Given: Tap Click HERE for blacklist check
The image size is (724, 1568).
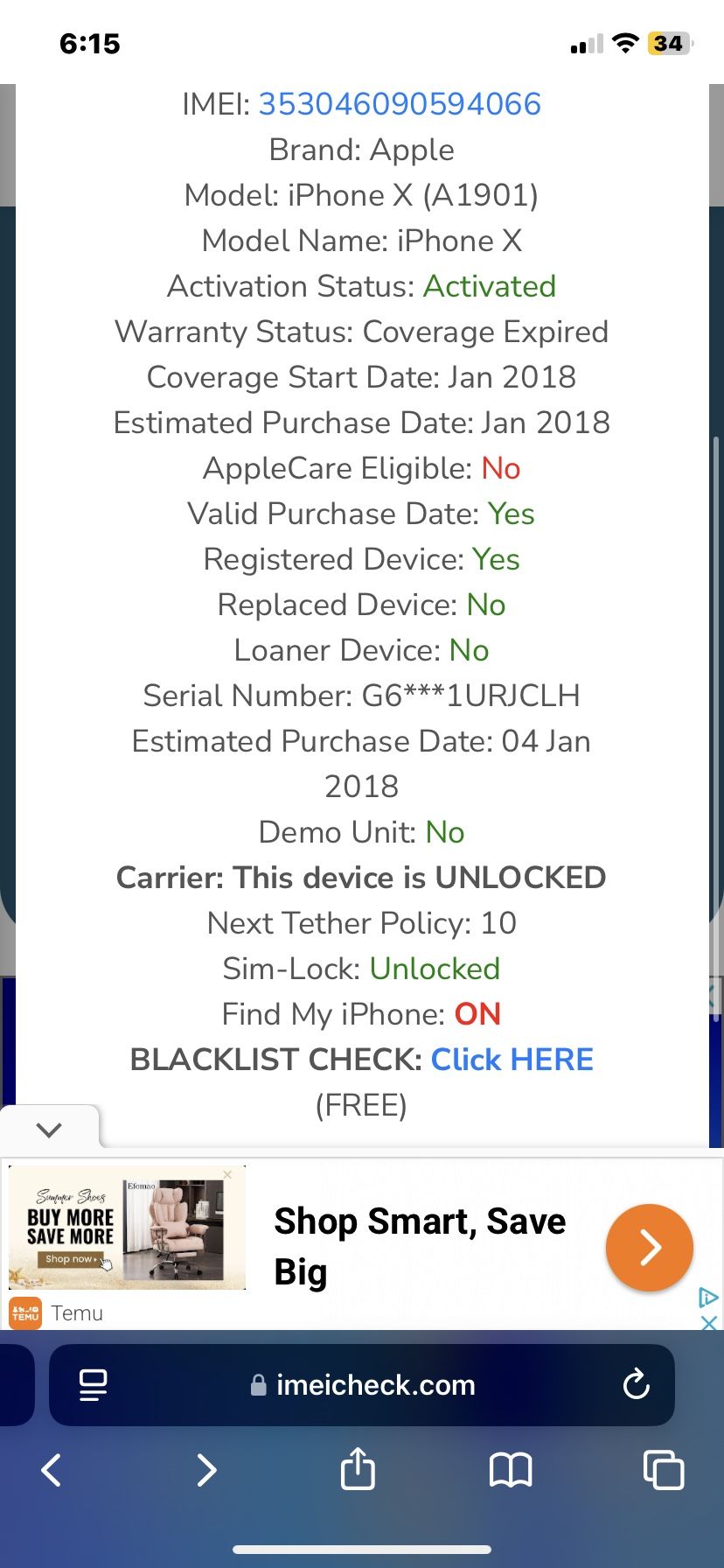Looking at the screenshot, I should (512, 1060).
